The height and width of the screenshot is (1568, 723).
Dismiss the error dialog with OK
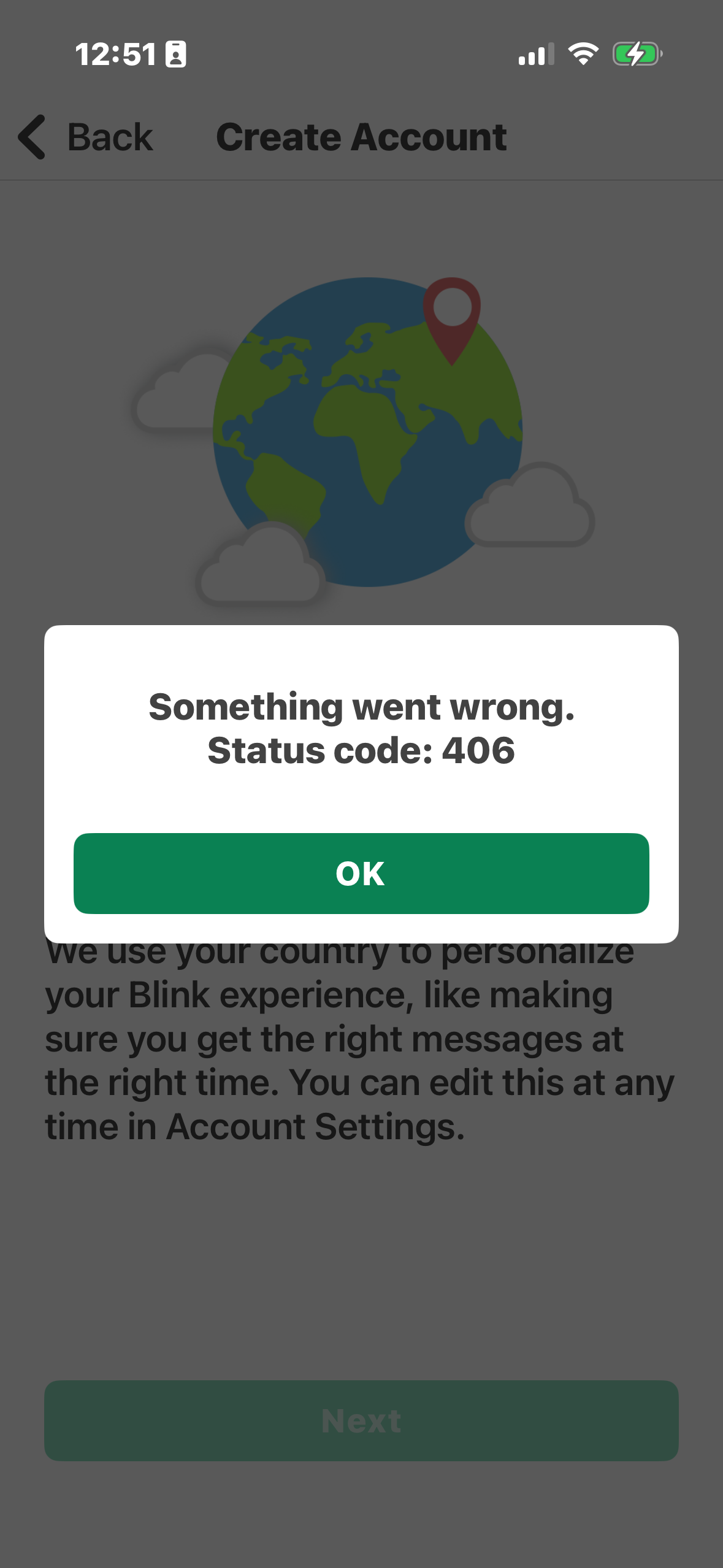pos(361,873)
